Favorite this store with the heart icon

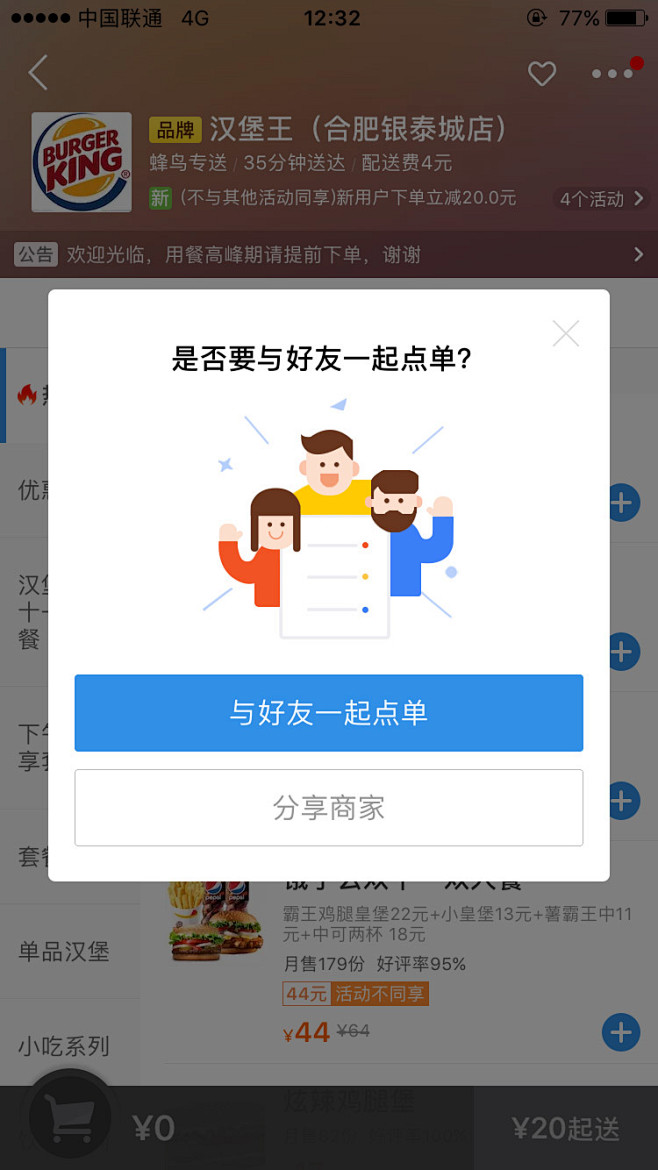(542, 74)
